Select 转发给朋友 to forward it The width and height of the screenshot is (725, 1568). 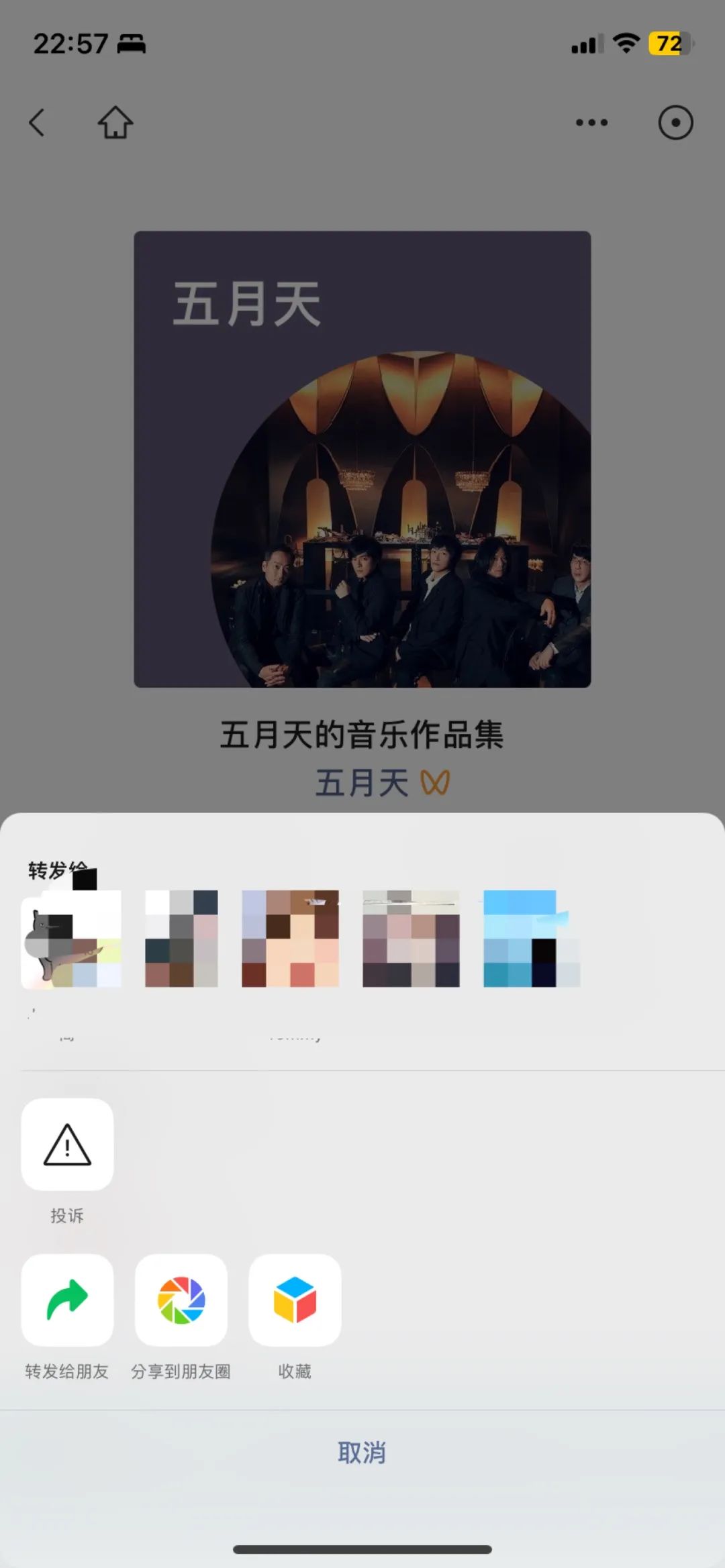tap(67, 1300)
